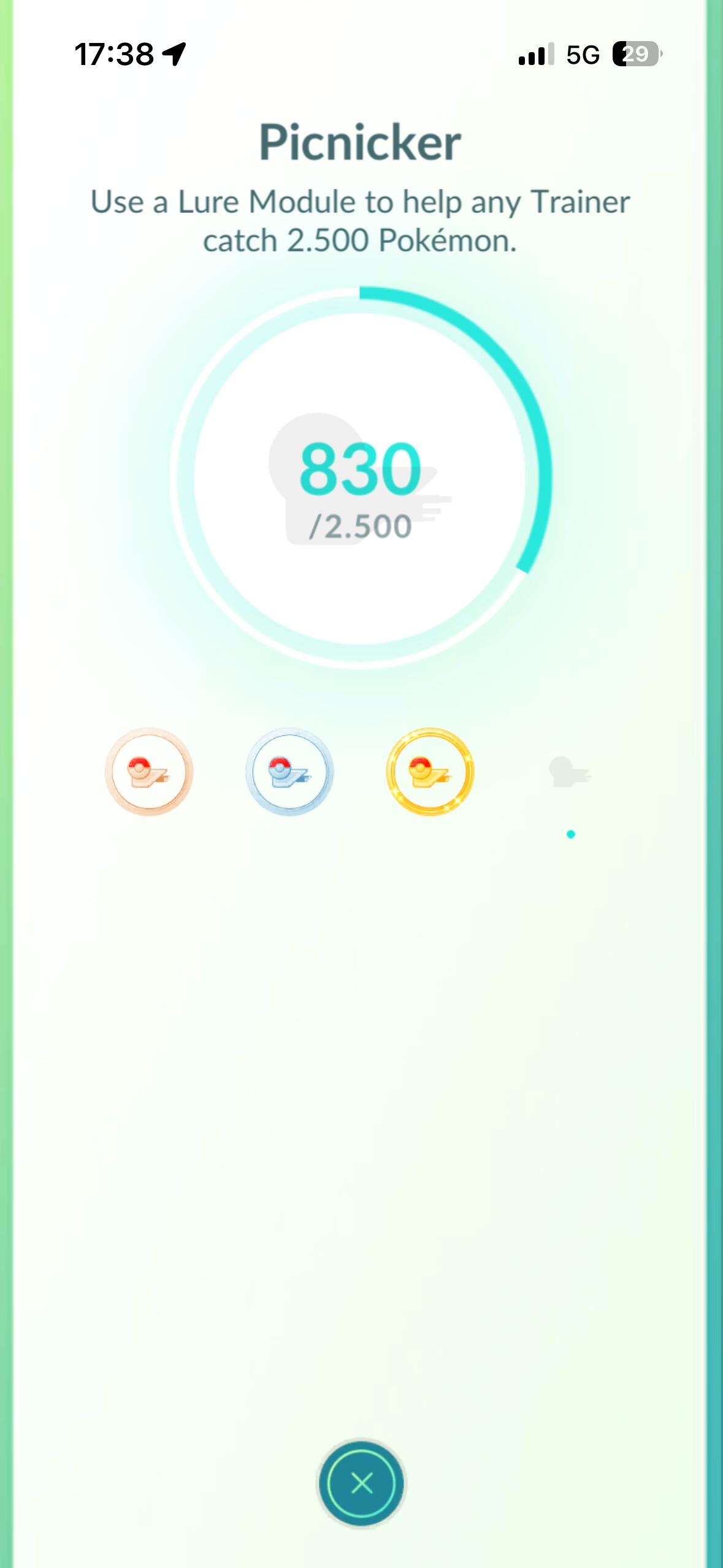Select the silver Picnicker medal tier

click(289, 772)
